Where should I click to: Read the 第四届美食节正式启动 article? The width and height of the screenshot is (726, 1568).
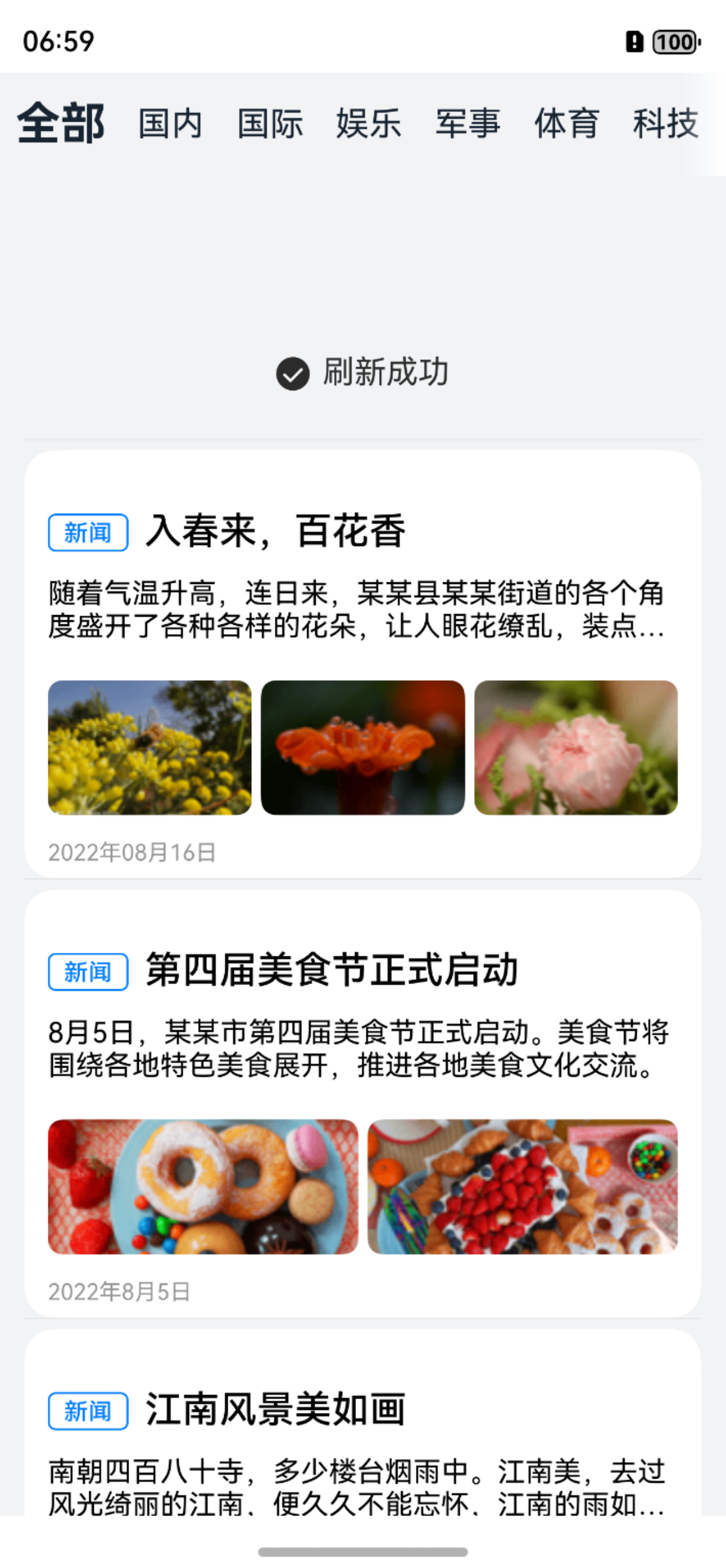pyautogui.click(x=332, y=970)
